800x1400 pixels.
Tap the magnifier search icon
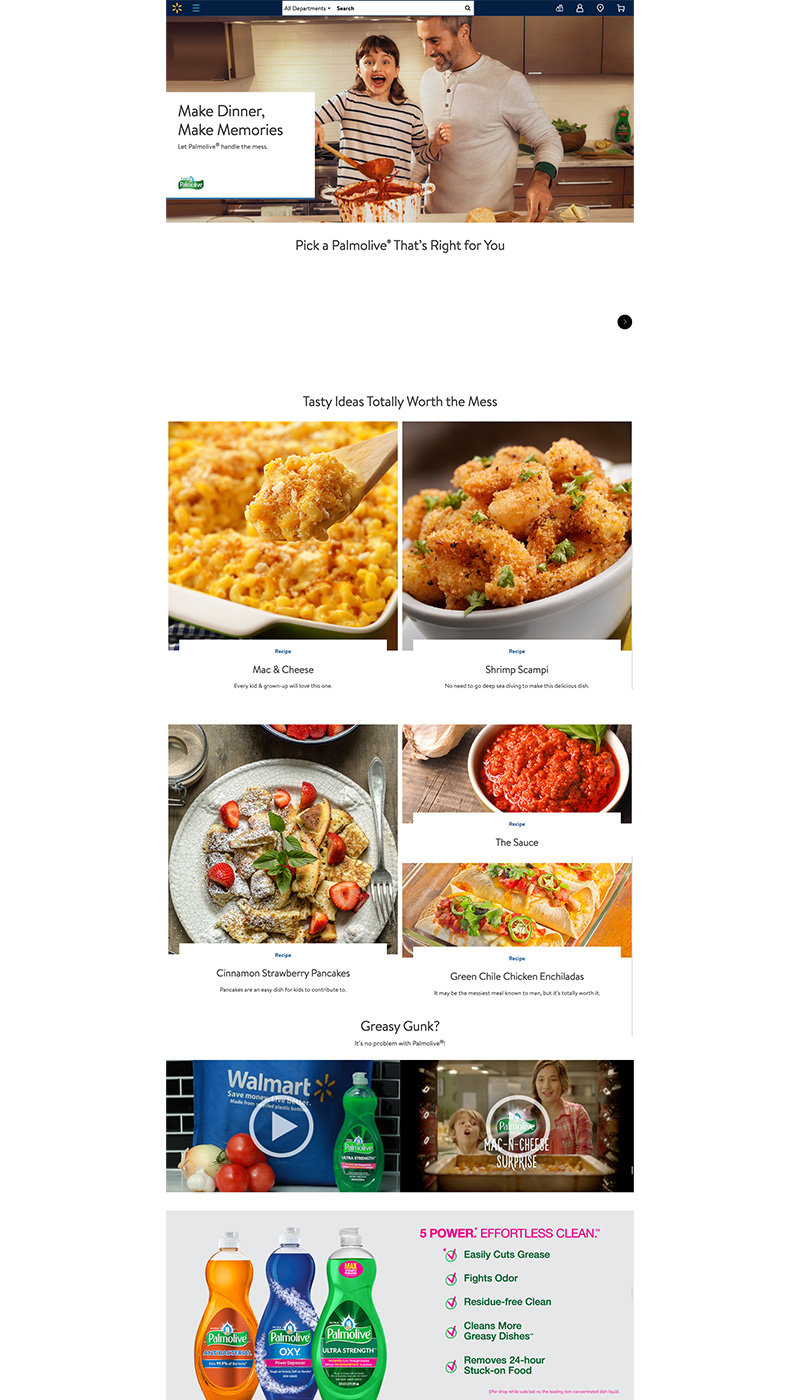[x=467, y=8]
